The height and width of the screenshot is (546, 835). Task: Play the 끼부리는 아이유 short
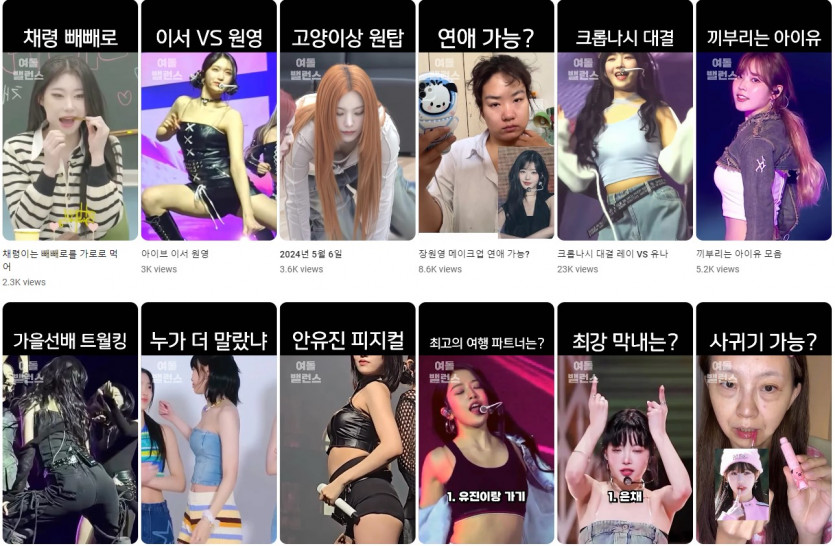(763, 130)
